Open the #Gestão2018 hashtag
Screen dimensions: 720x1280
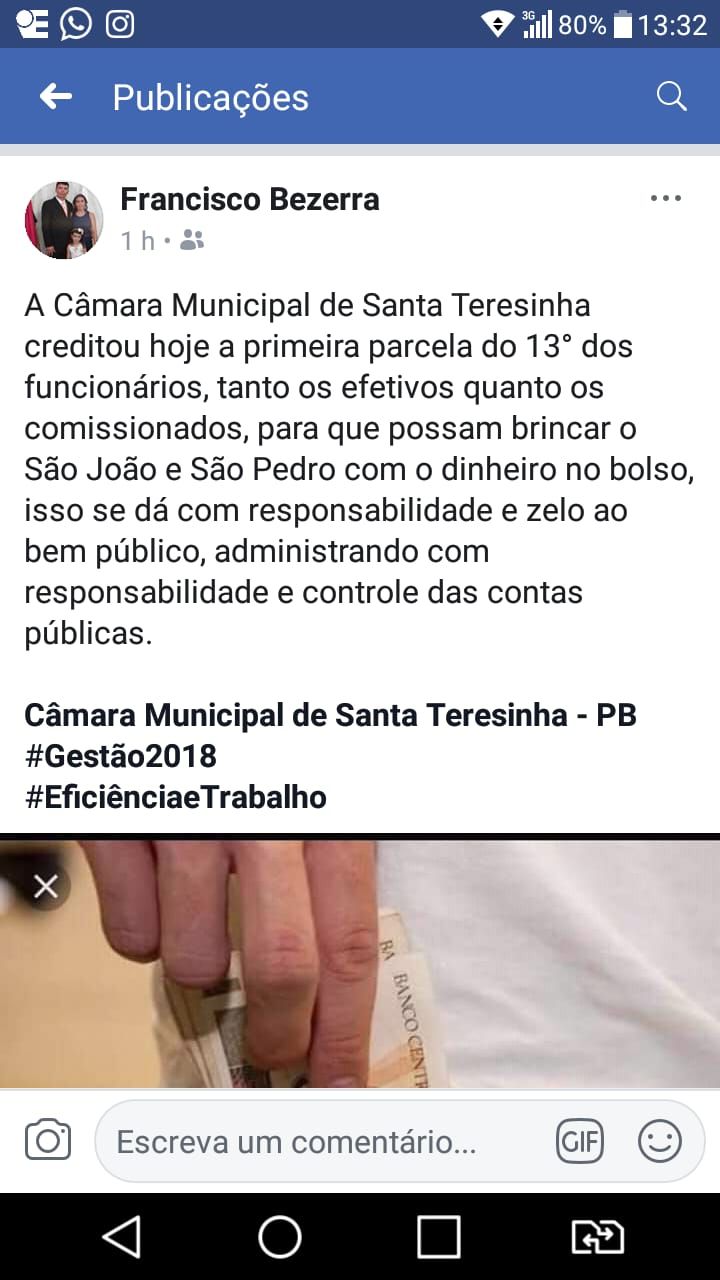tap(121, 756)
